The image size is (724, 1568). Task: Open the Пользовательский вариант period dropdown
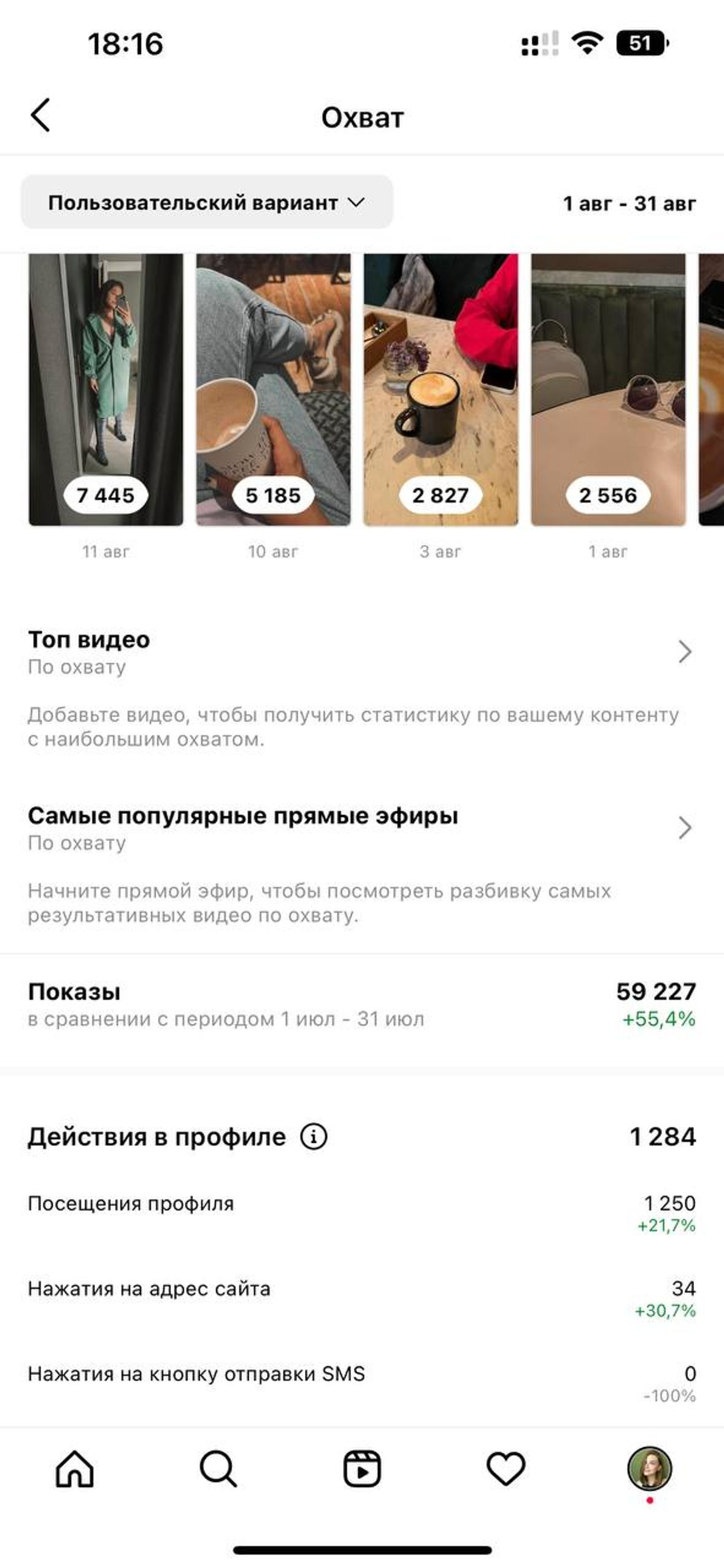click(x=207, y=202)
